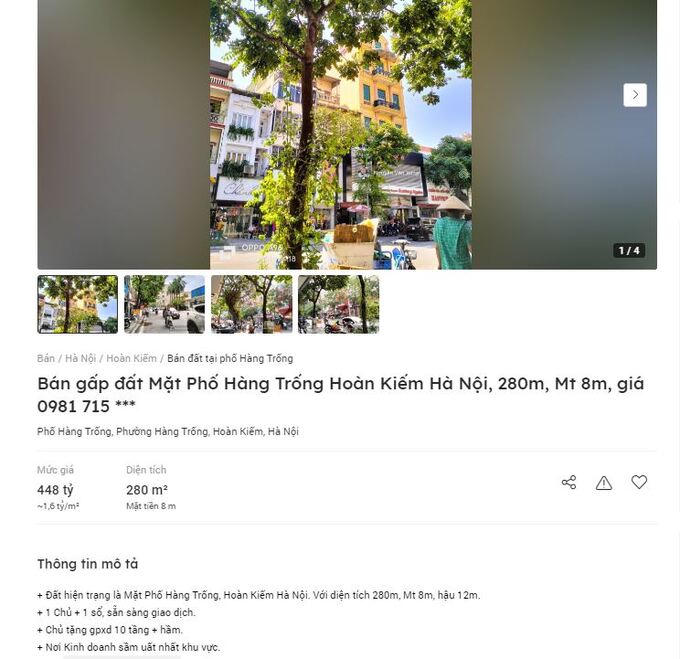680x659 pixels.
Task: Share this property listing
Action: pos(569,482)
